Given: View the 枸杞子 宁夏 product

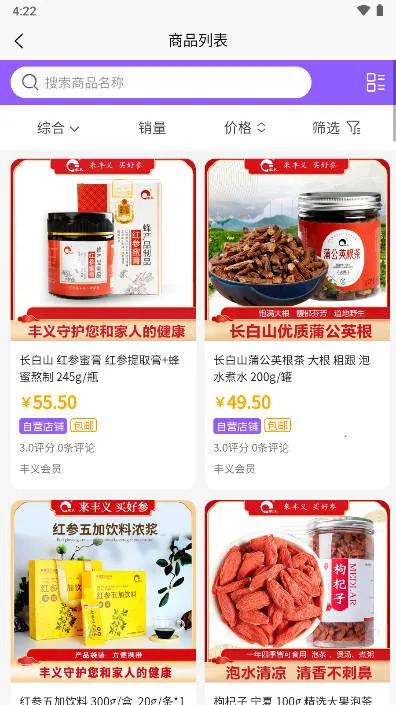Looking at the screenshot, I should tap(297, 602).
